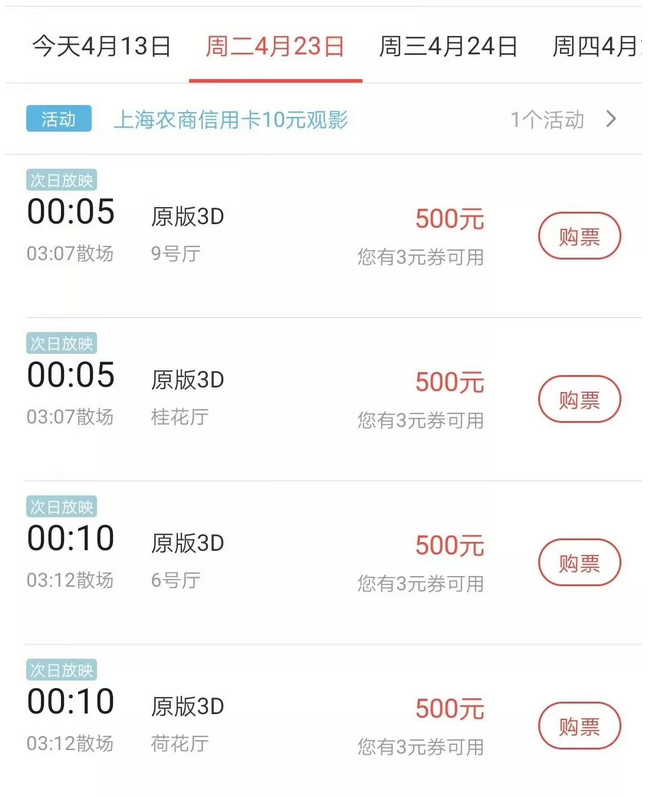Expand the 1个活动 chevron
The image size is (653, 796).
pyautogui.click(x=611, y=120)
